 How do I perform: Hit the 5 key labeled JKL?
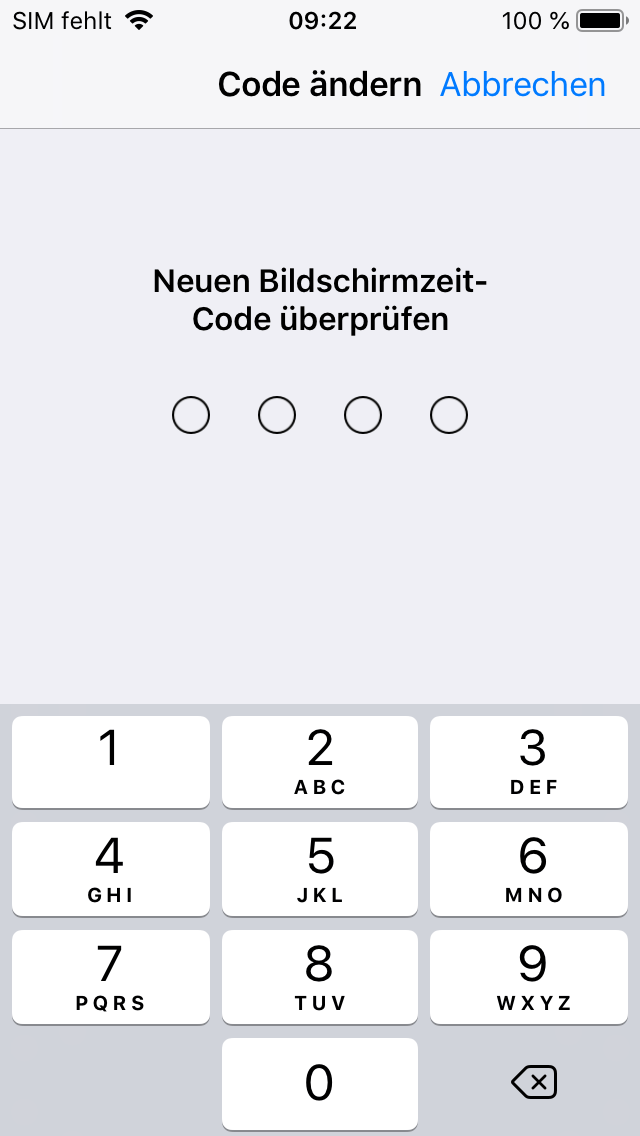(x=320, y=868)
